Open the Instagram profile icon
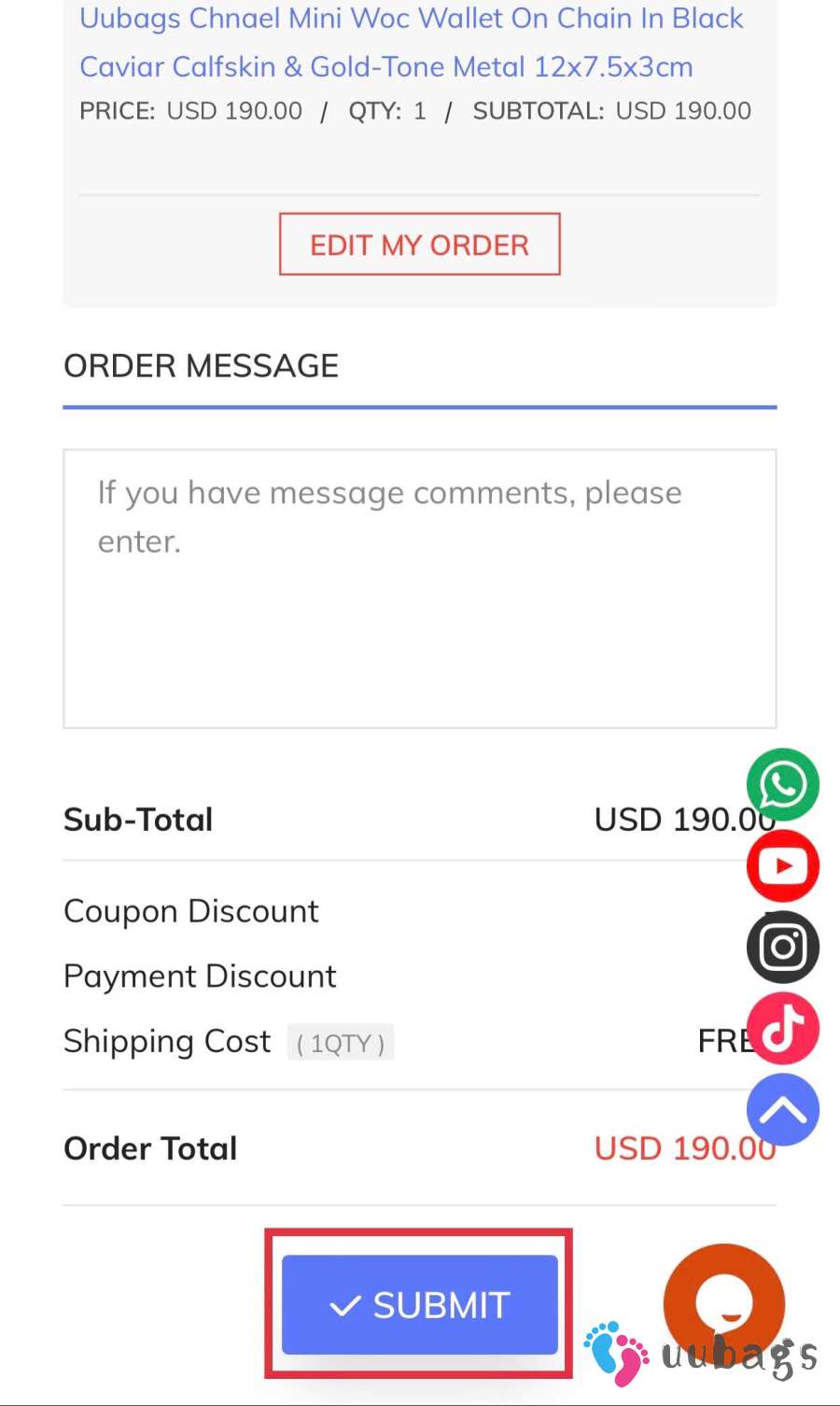840x1406 pixels. [x=782, y=948]
